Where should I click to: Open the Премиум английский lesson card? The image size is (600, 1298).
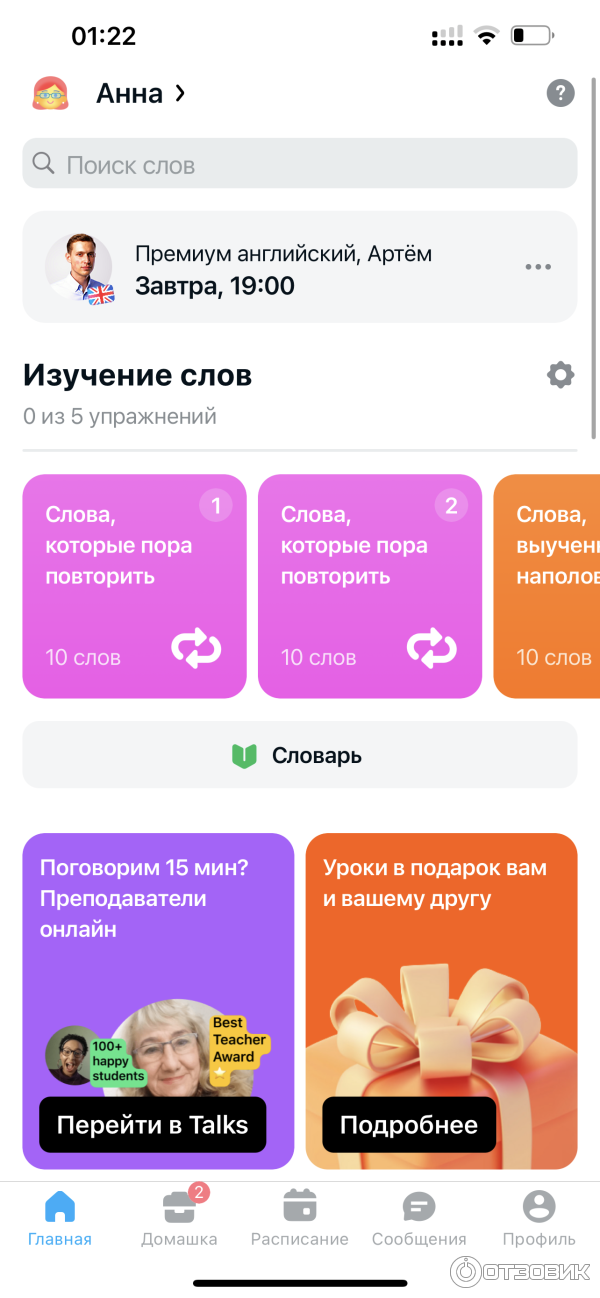click(280, 268)
